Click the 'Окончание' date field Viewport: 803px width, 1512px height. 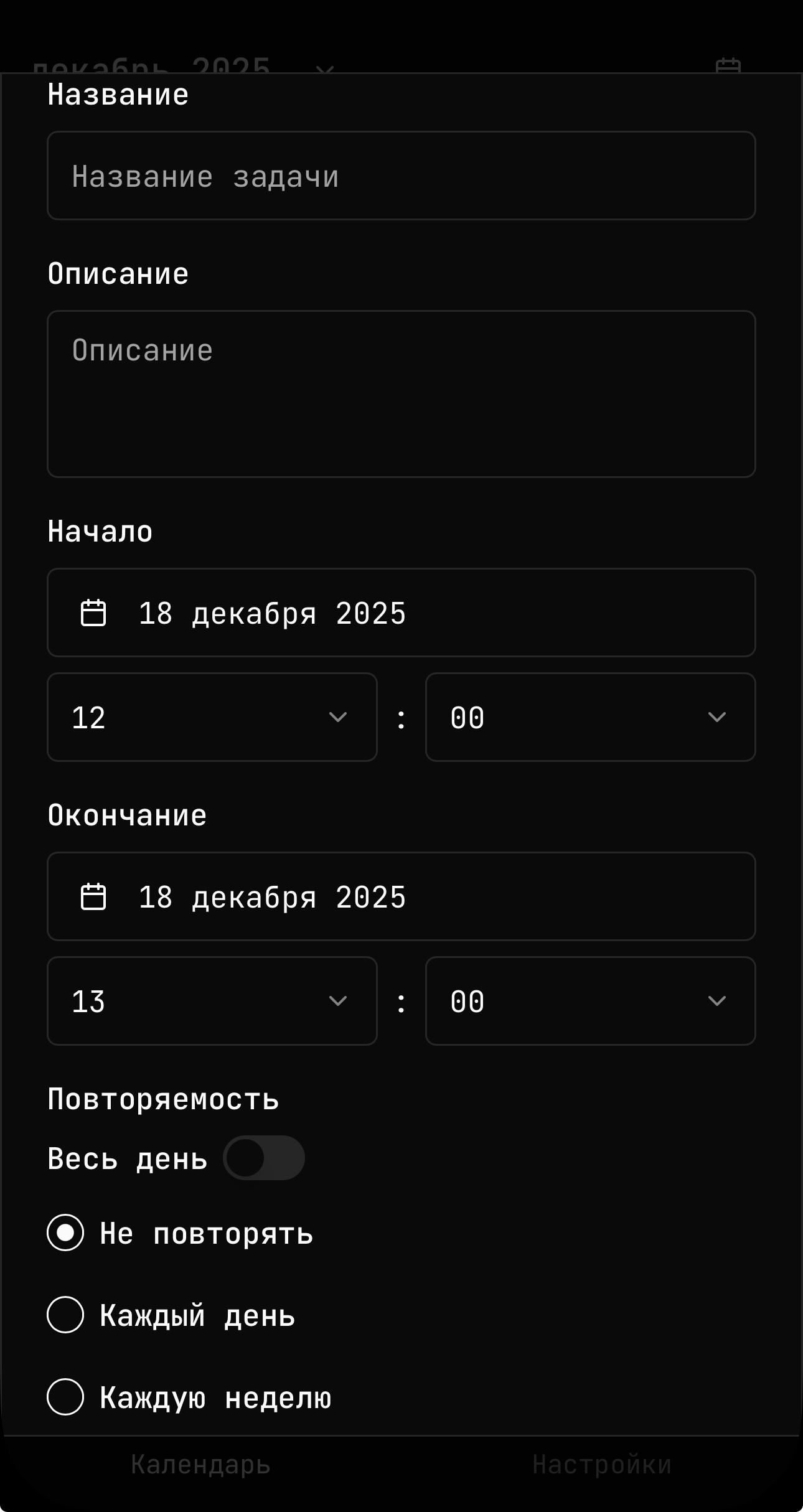tap(401, 898)
